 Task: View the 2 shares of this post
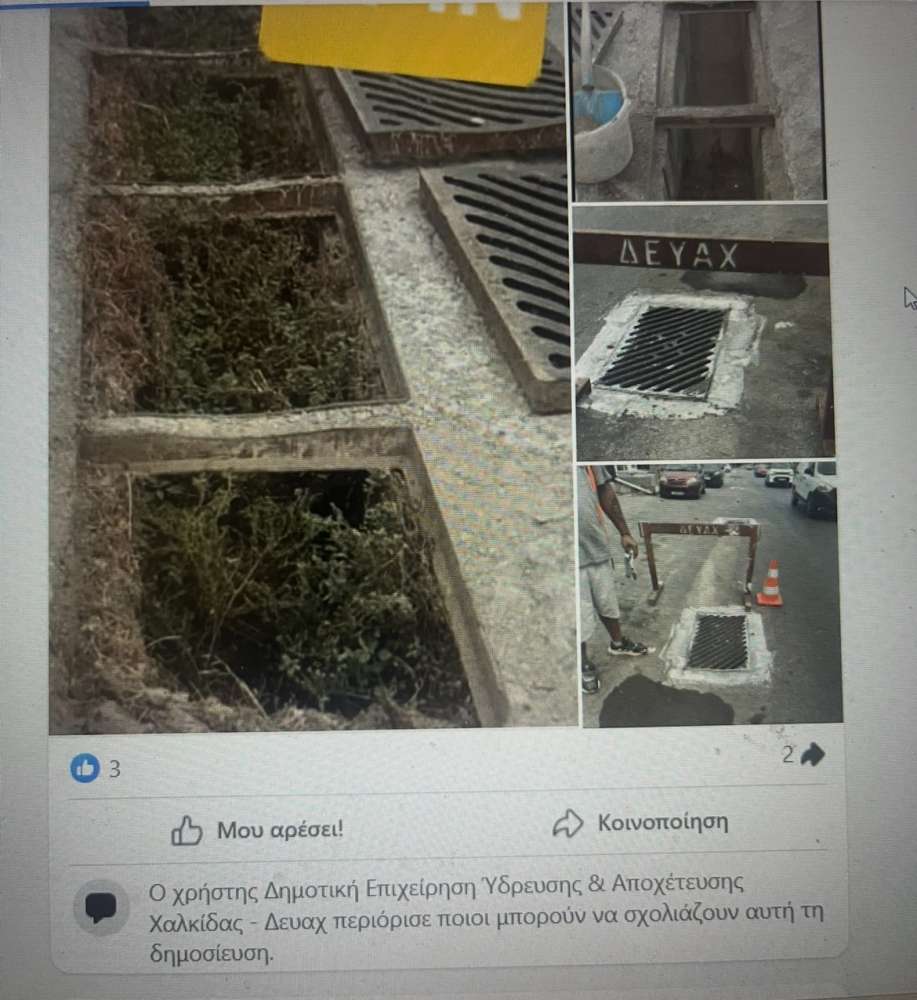[803, 755]
